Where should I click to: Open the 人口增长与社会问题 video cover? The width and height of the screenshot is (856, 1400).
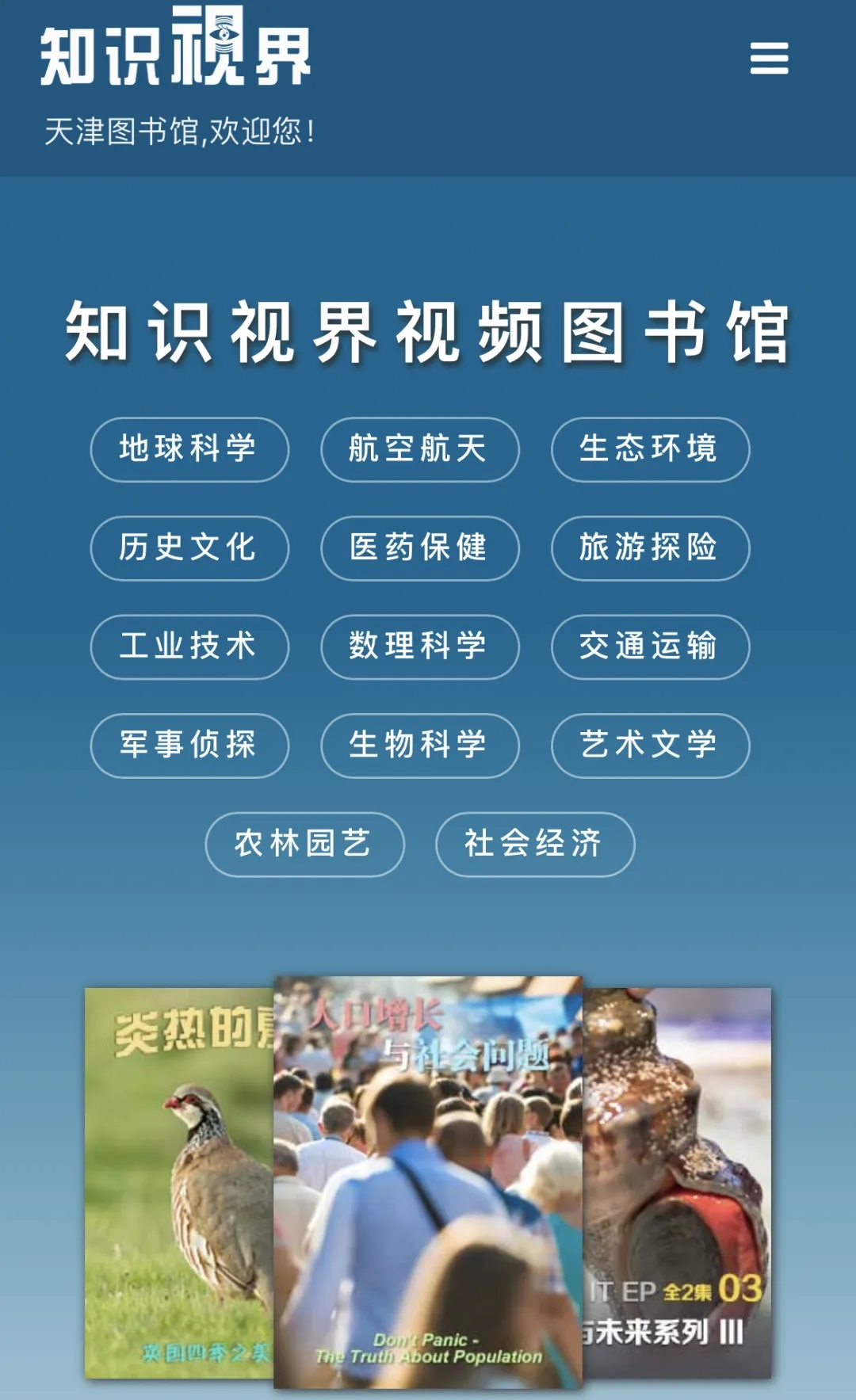click(428, 1181)
